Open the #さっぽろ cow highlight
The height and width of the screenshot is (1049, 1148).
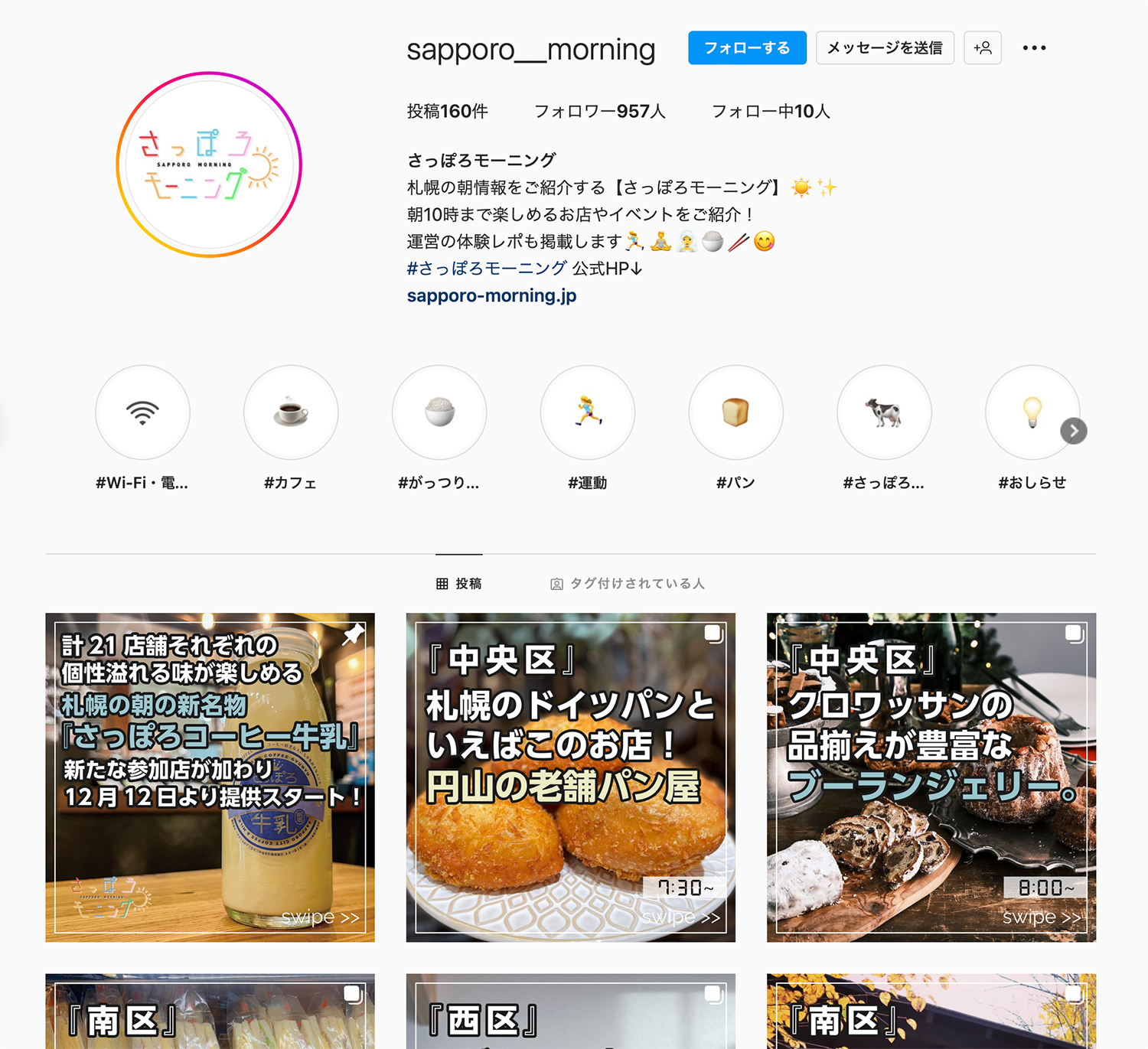tap(884, 412)
